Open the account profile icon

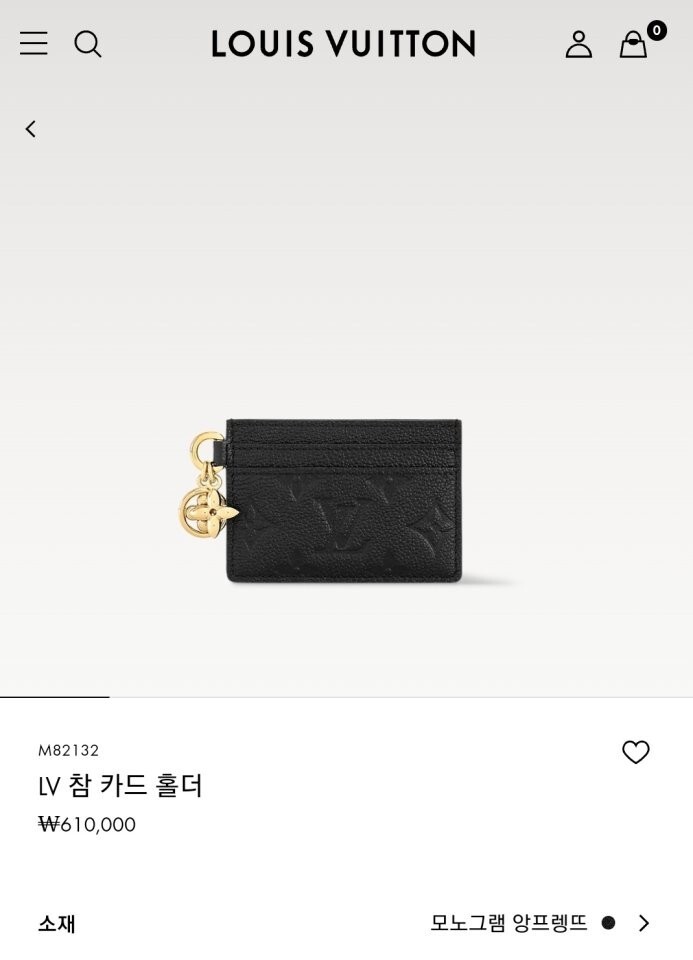[x=579, y=44]
